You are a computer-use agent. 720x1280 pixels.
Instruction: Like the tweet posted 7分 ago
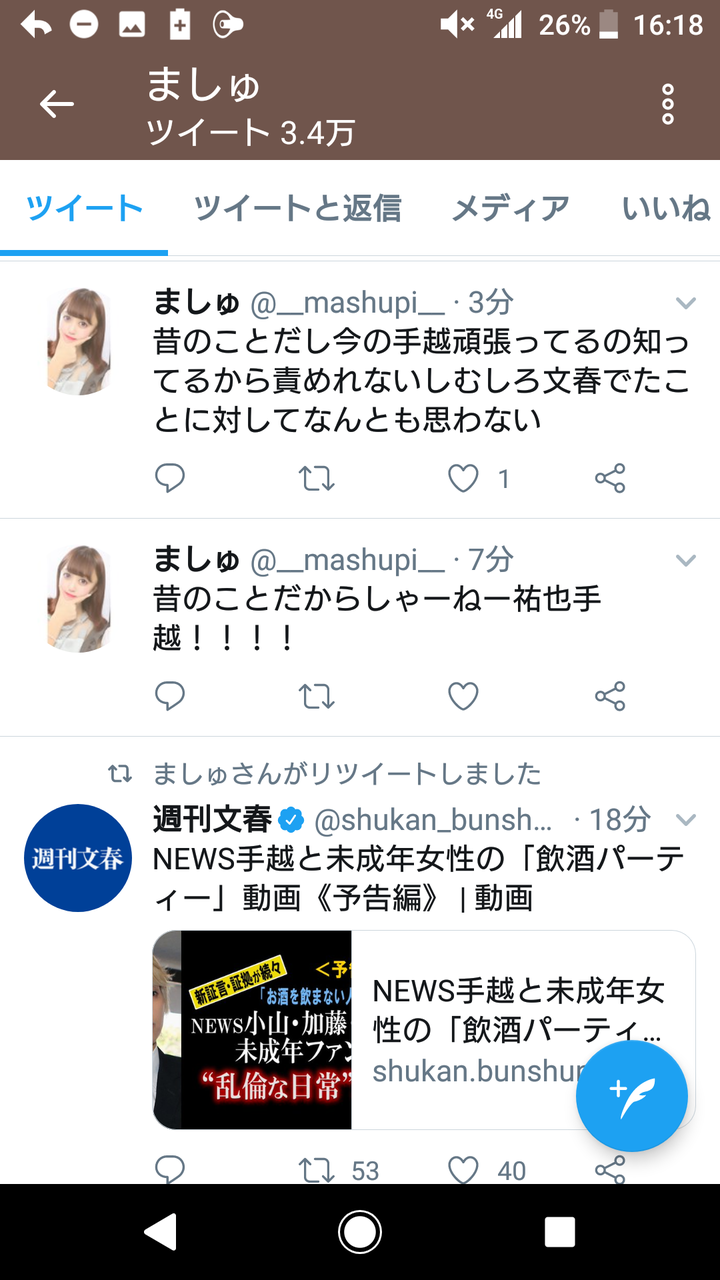[x=463, y=696]
